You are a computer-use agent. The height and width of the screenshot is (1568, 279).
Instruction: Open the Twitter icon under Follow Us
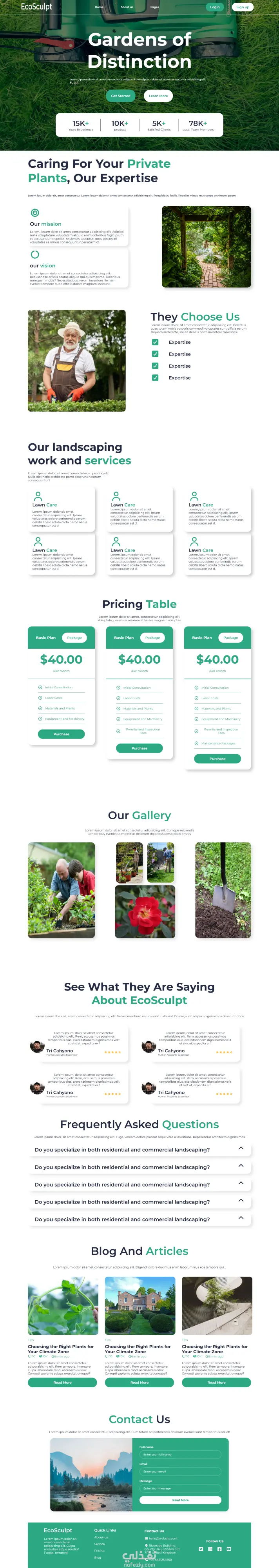(x=201, y=1548)
